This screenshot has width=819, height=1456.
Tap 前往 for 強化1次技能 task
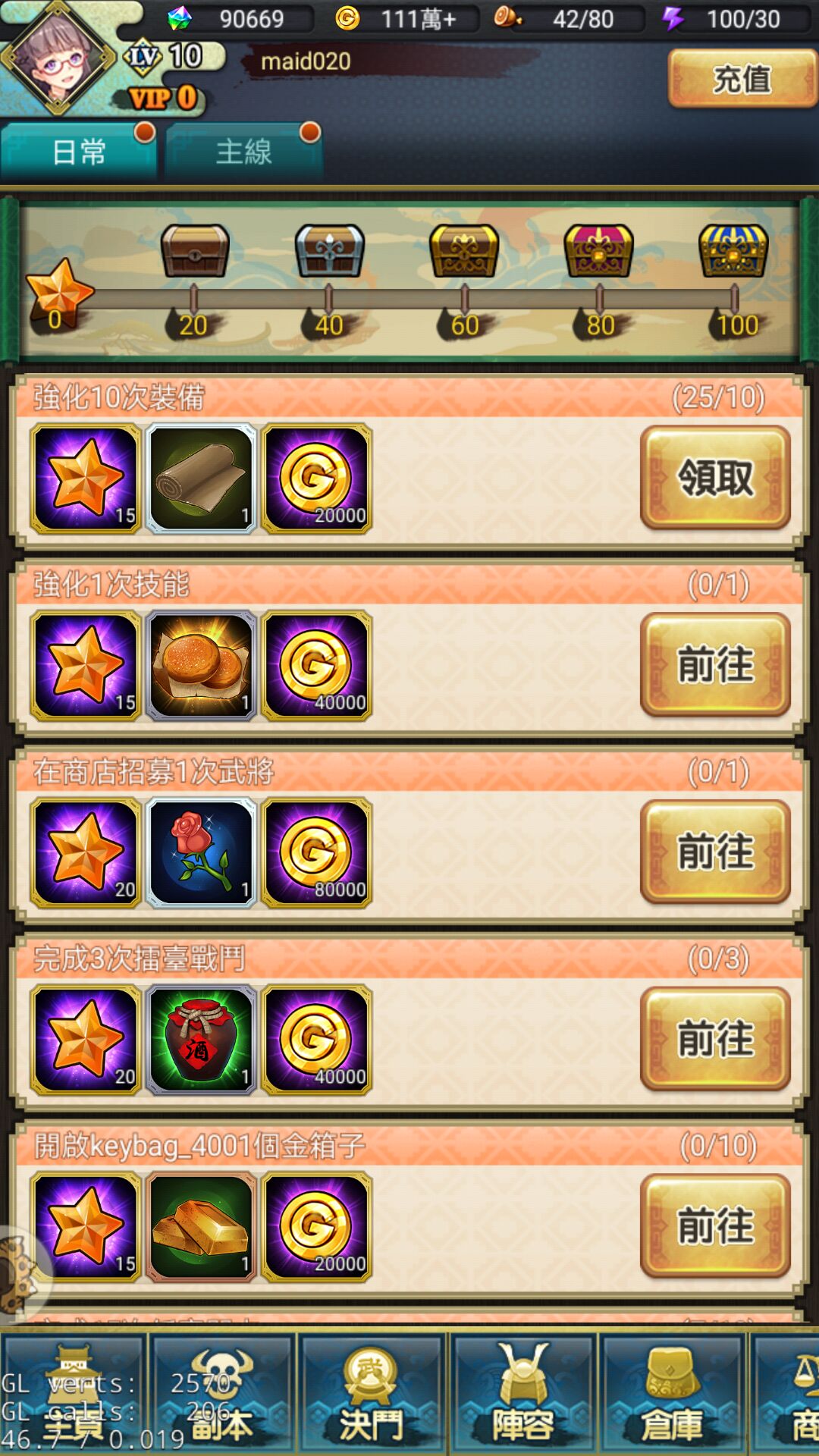point(715,665)
